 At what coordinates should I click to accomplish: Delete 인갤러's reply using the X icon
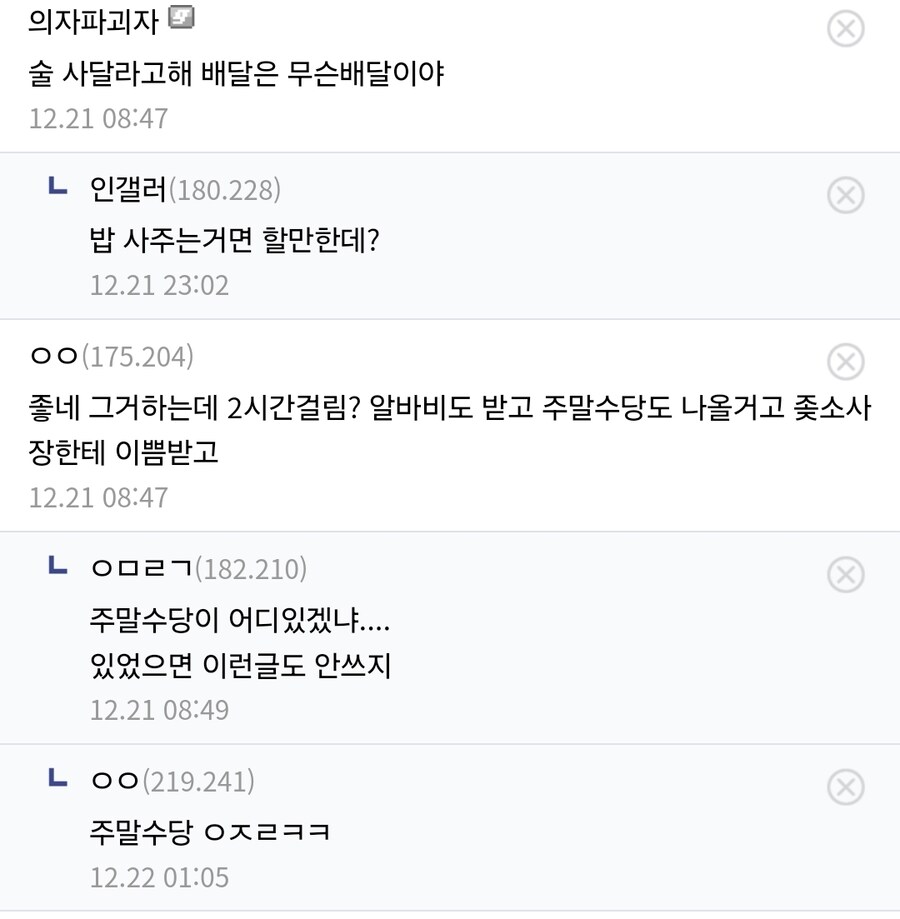click(x=845, y=197)
